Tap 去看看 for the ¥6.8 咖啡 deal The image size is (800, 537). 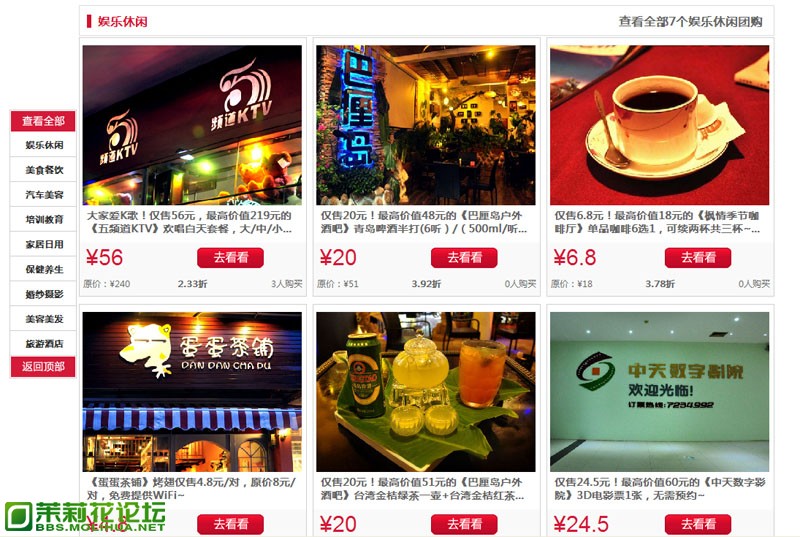click(x=698, y=258)
